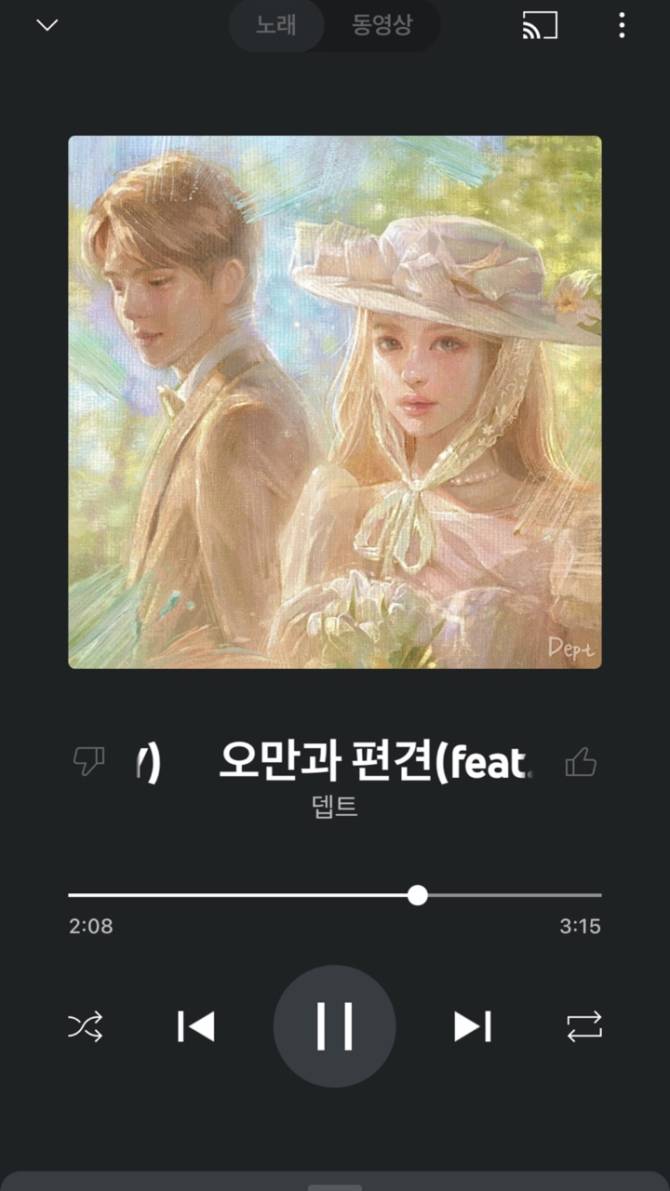Switch to the 동영상 tab
670x1191 pixels.
click(381, 25)
